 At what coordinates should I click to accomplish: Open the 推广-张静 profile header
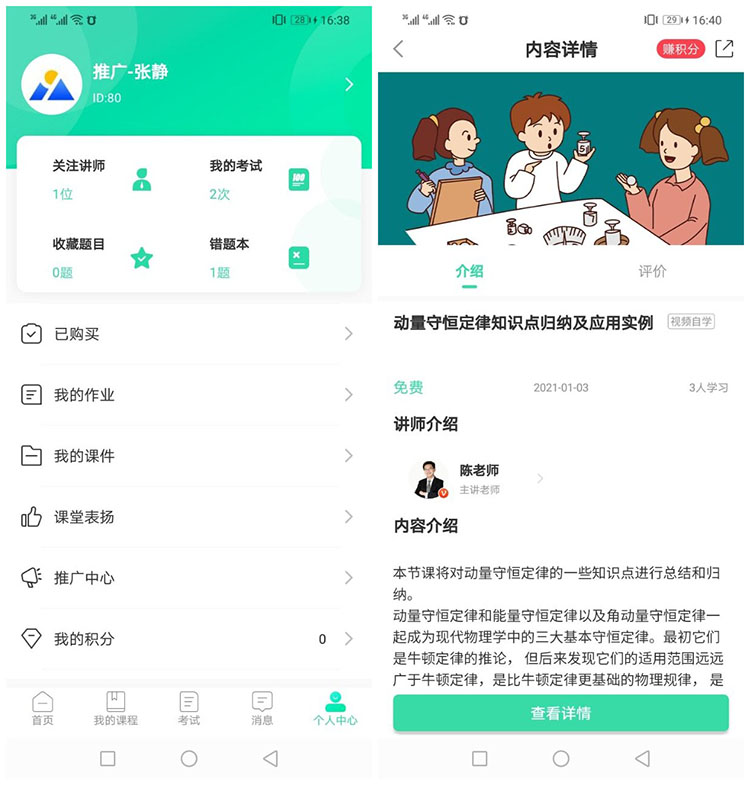pos(188,84)
